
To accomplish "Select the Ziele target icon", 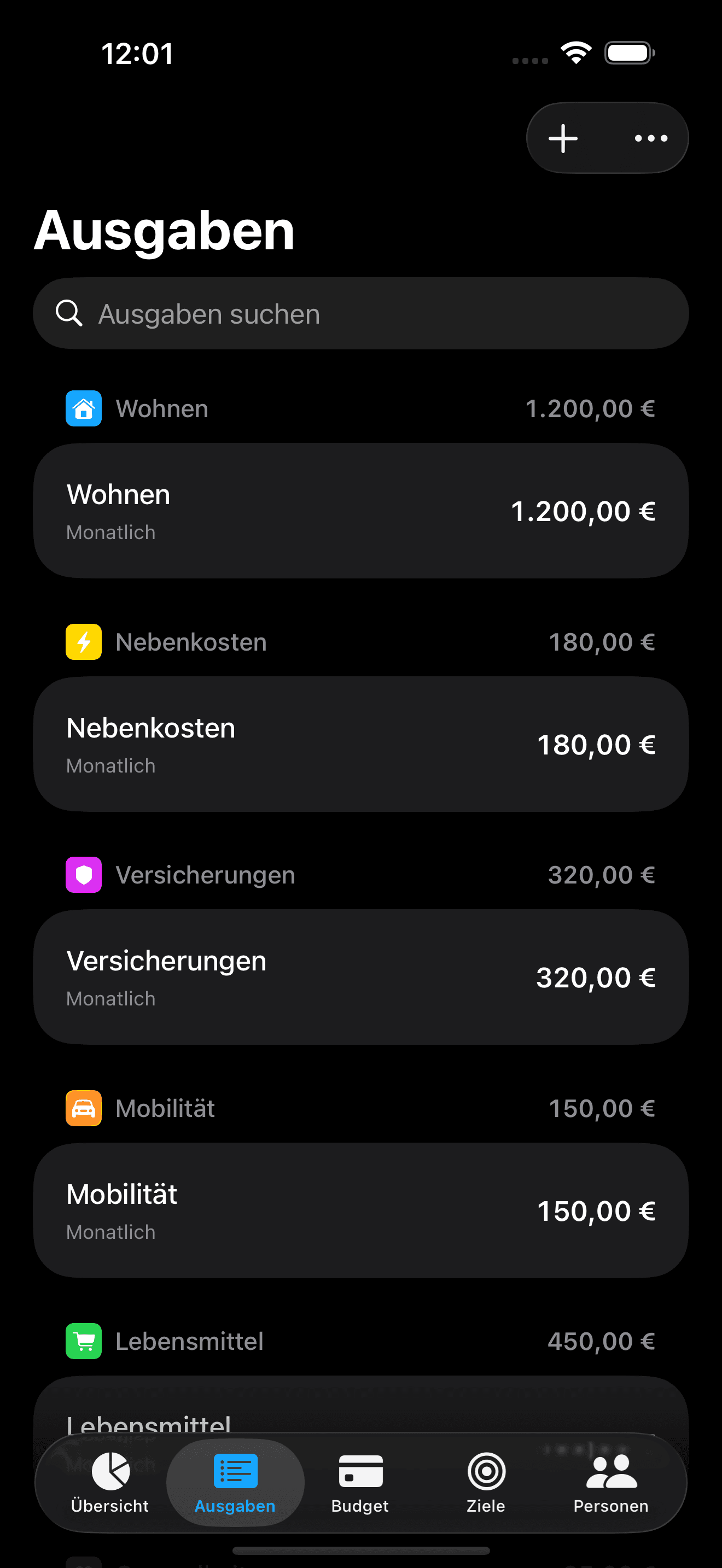I will pyautogui.click(x=485, y=1472).
